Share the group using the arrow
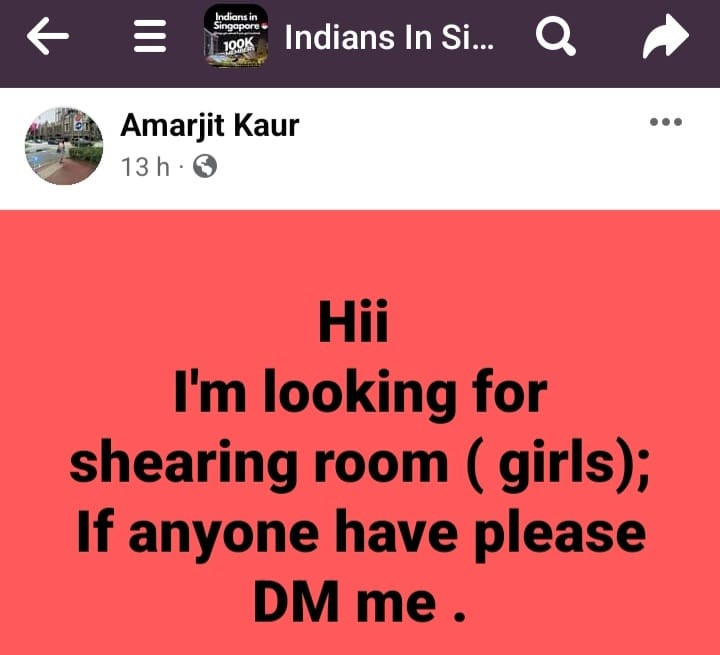The height and width of the screenshot is (655, 720). (x=666, y=38)
